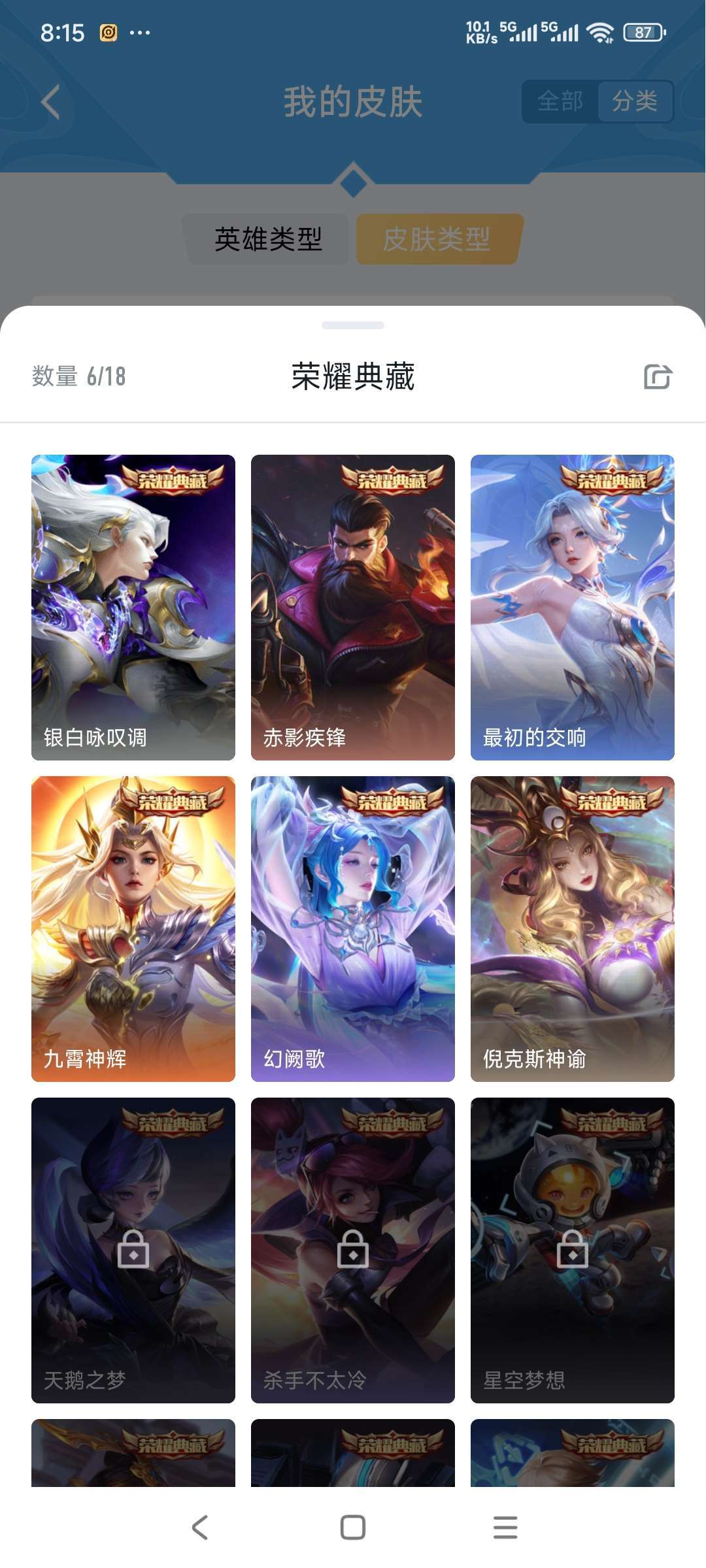Screen dimensions: 706x1568
Task: Open the 赤影疾锋 skin card
Action: click(x=353, y=608)
